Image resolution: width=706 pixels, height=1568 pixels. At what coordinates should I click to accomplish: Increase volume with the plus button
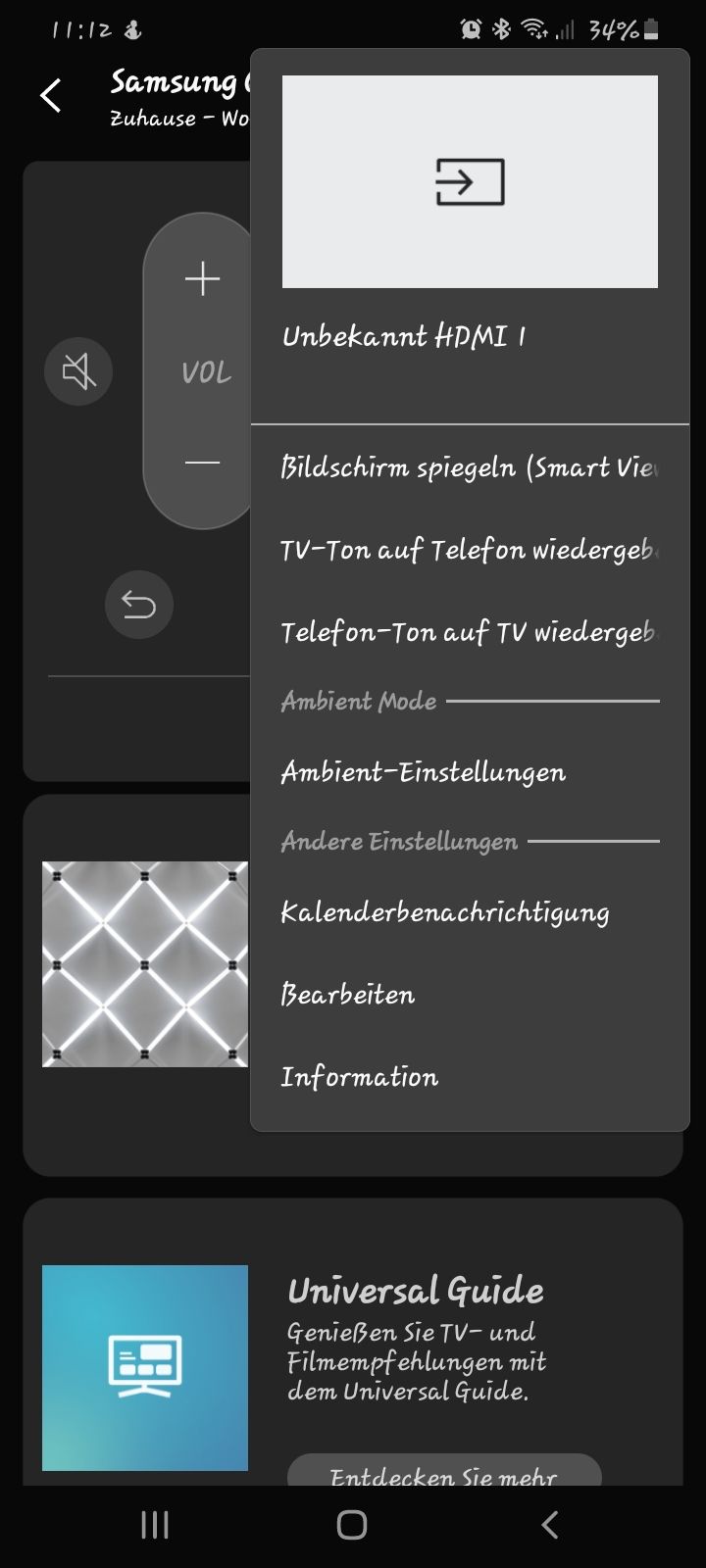pos(203,279)
